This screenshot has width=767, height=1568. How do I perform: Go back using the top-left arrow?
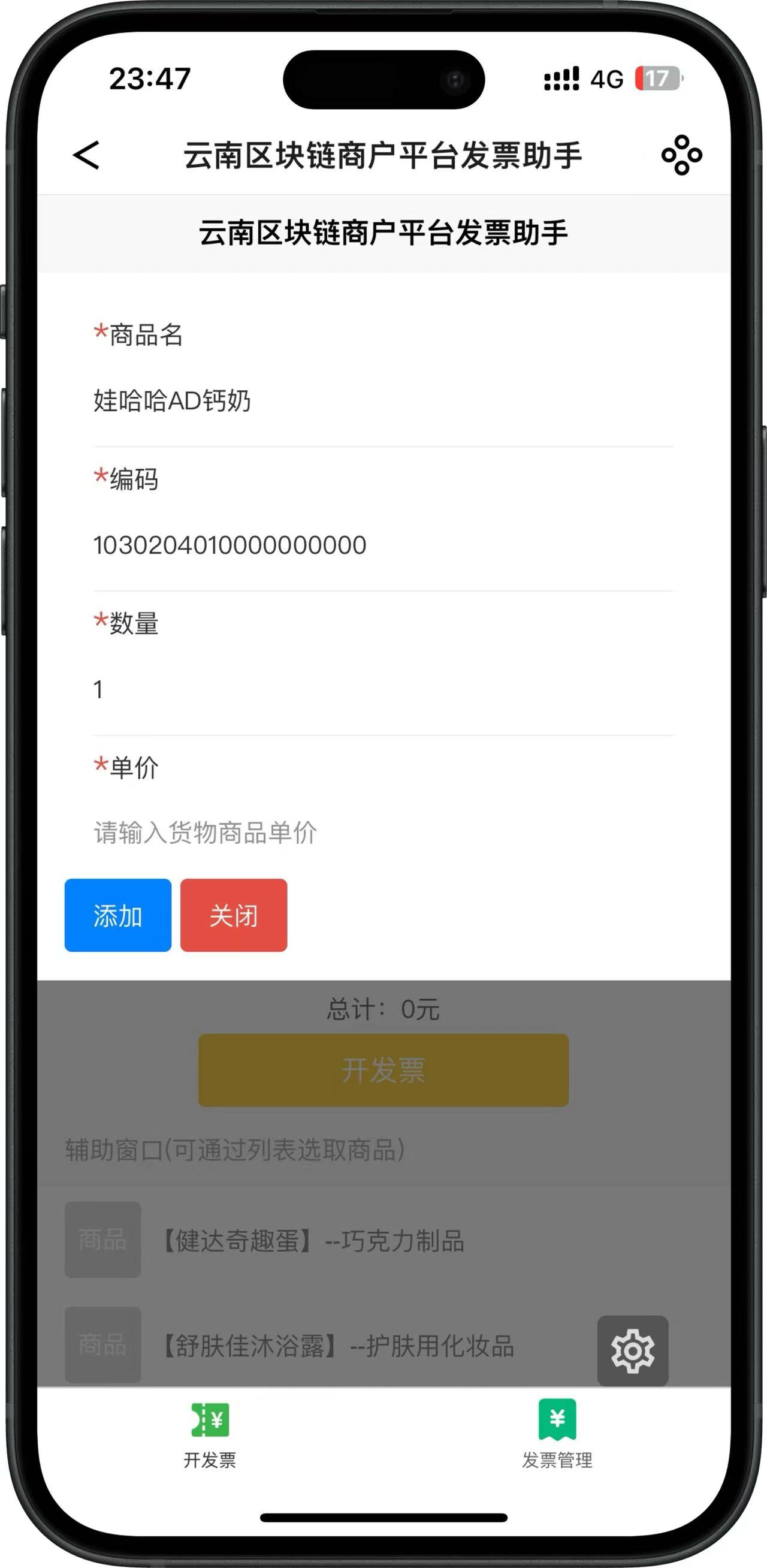pos(86,155)
